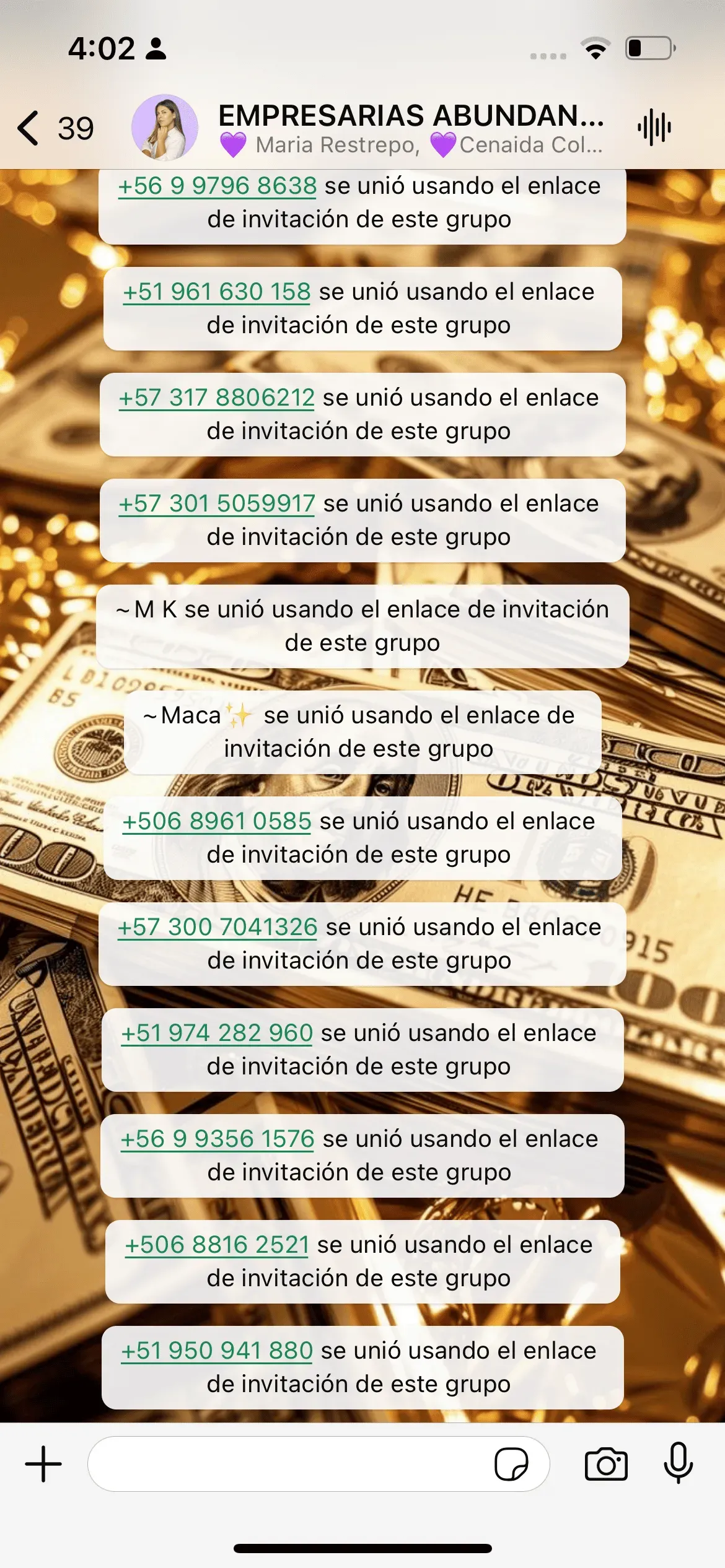Open the number +57 300 7041326
Viewport: 725px width, 1568px height.
click(x=217, y=927)
